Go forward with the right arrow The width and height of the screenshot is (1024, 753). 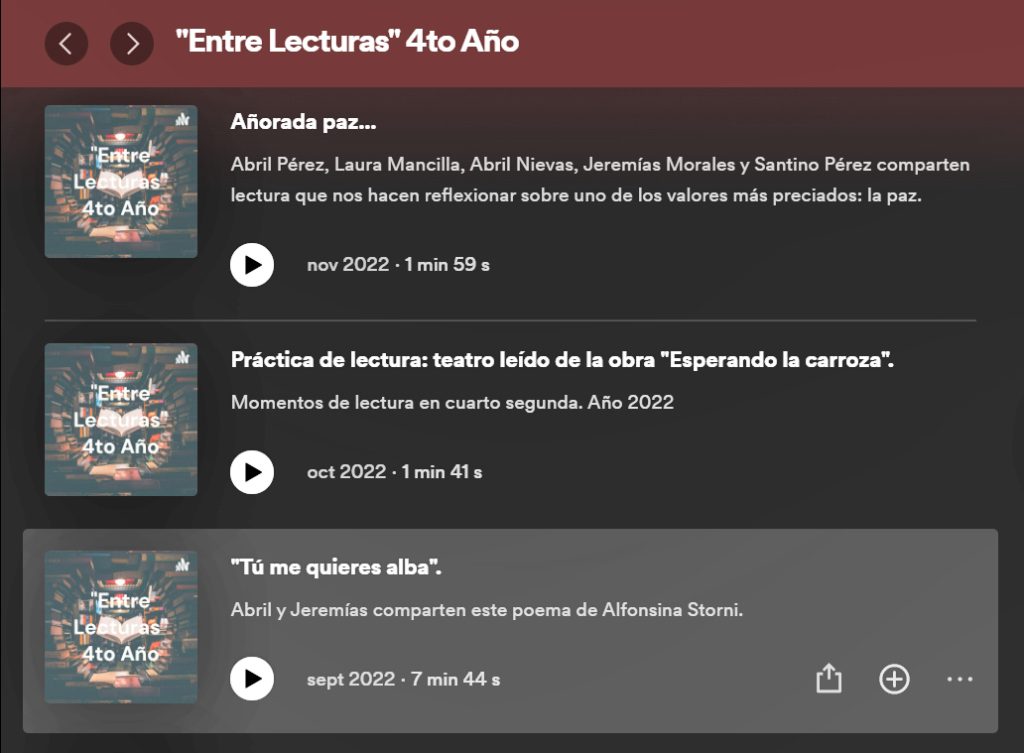coord(131,43)
